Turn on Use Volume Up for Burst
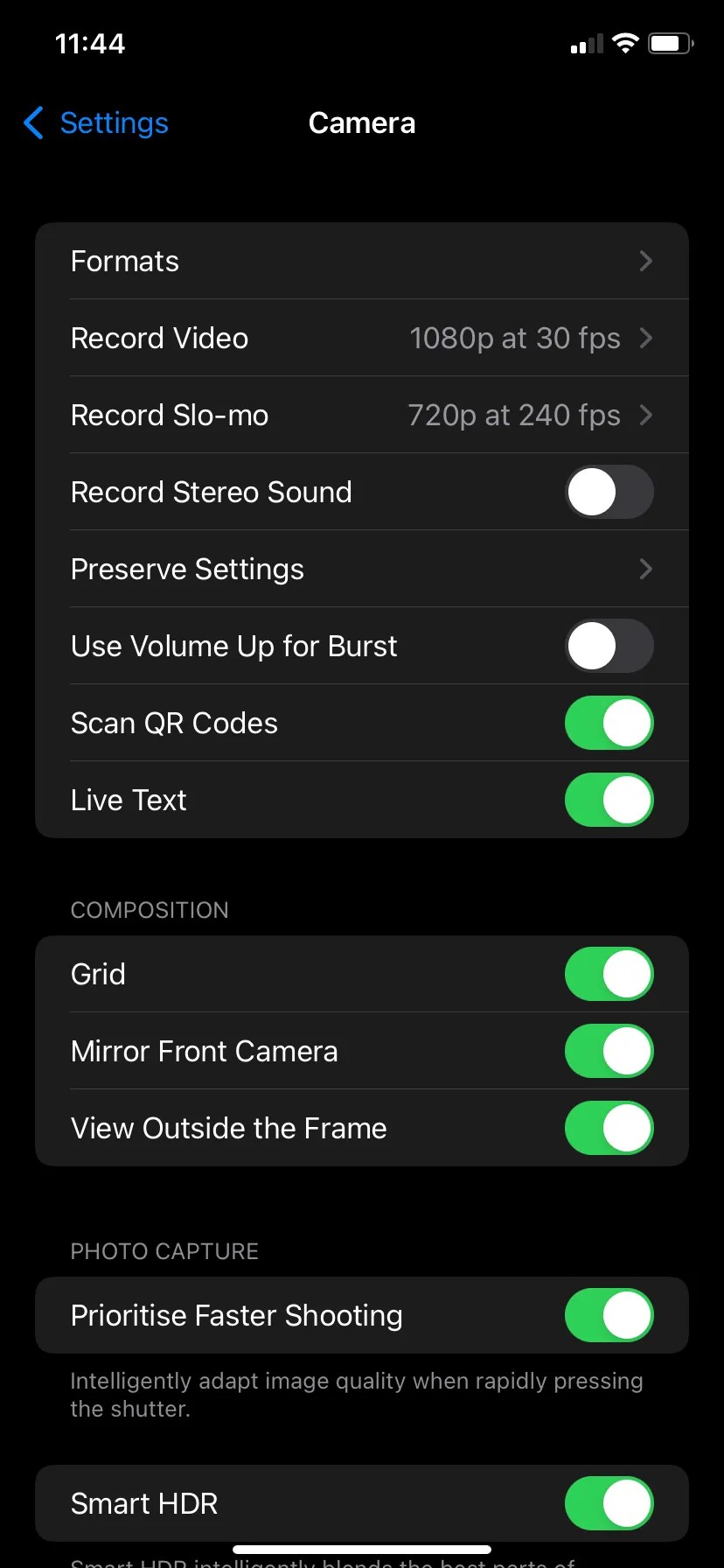This screenshot has height=1568, width=724. (x=609, y=646)
